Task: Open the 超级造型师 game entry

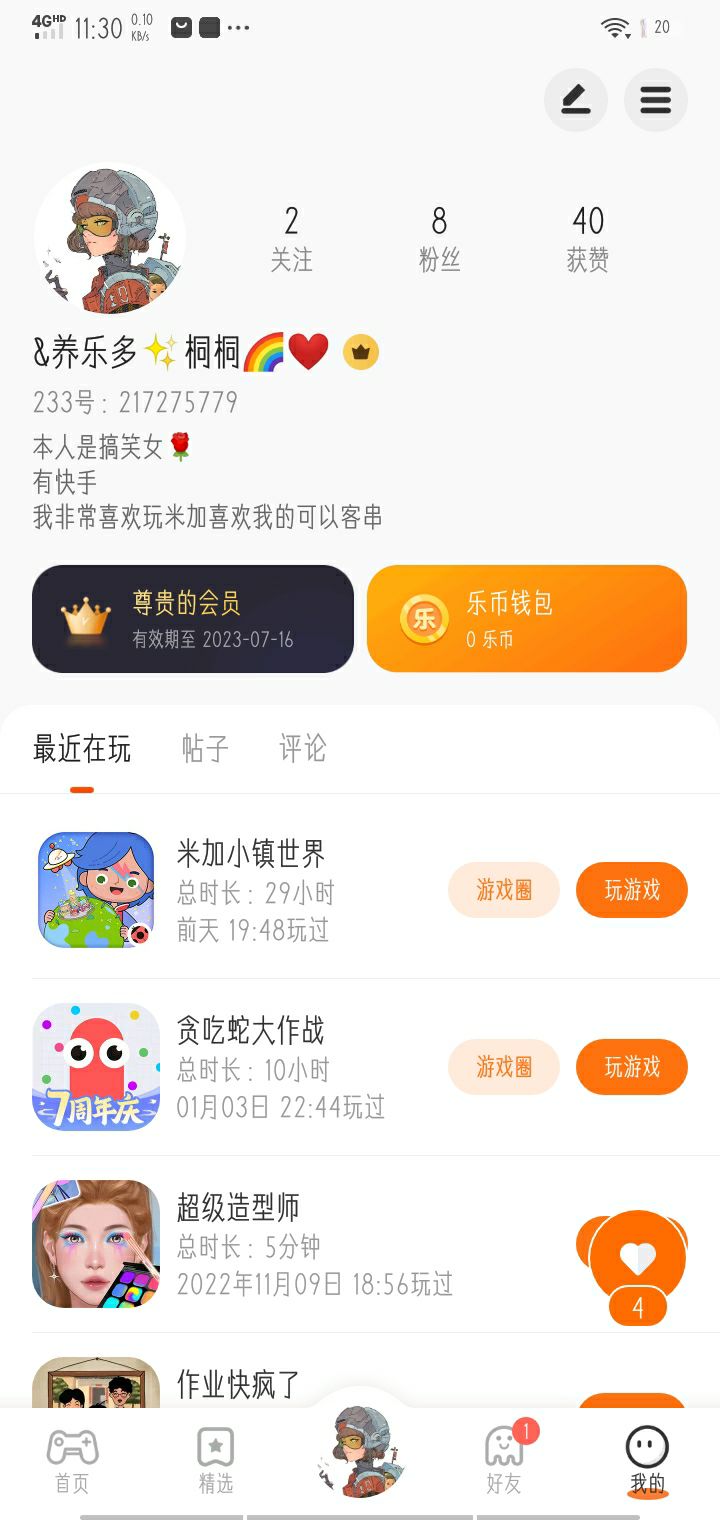Action: click(240, 1244)
